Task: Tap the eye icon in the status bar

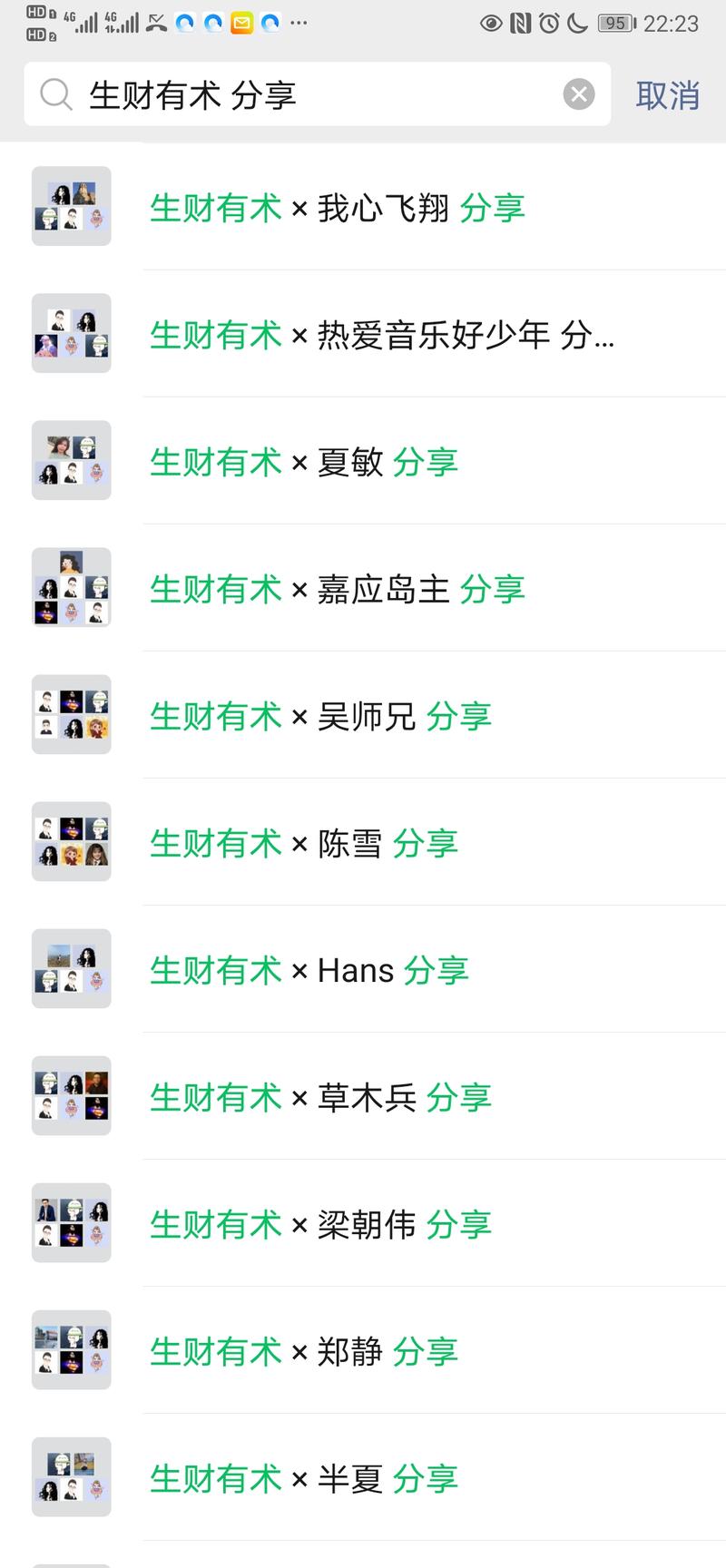Action: coord(490,24)
